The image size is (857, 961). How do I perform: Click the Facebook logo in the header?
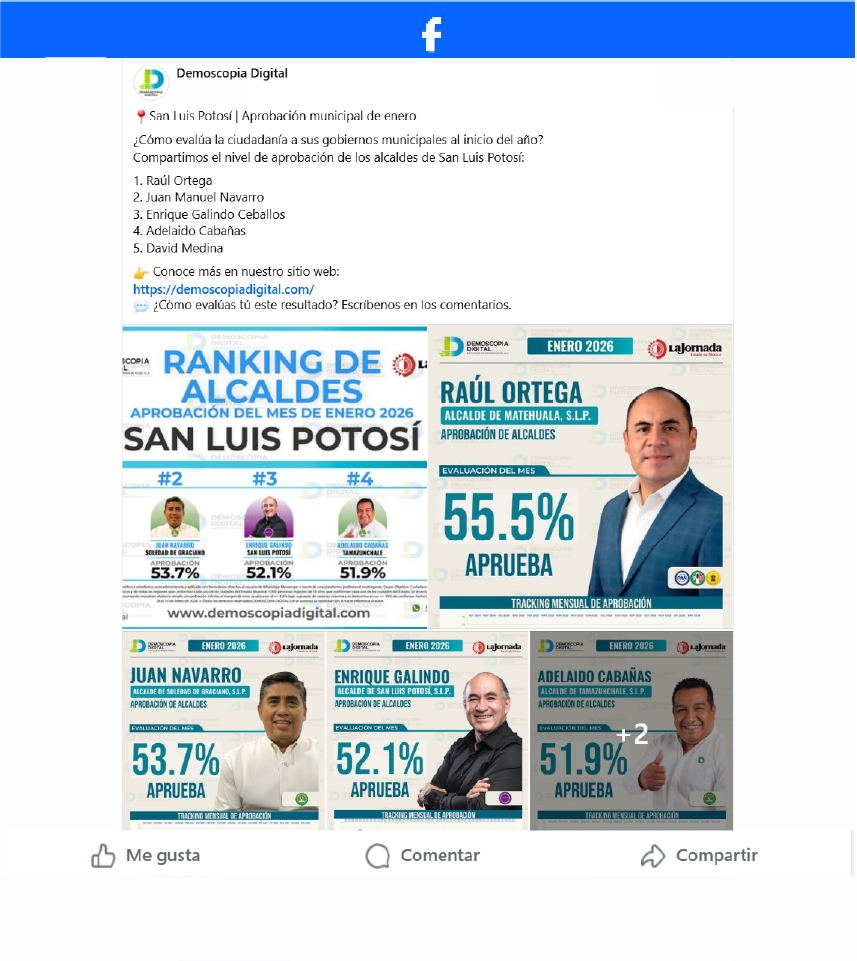430,33
